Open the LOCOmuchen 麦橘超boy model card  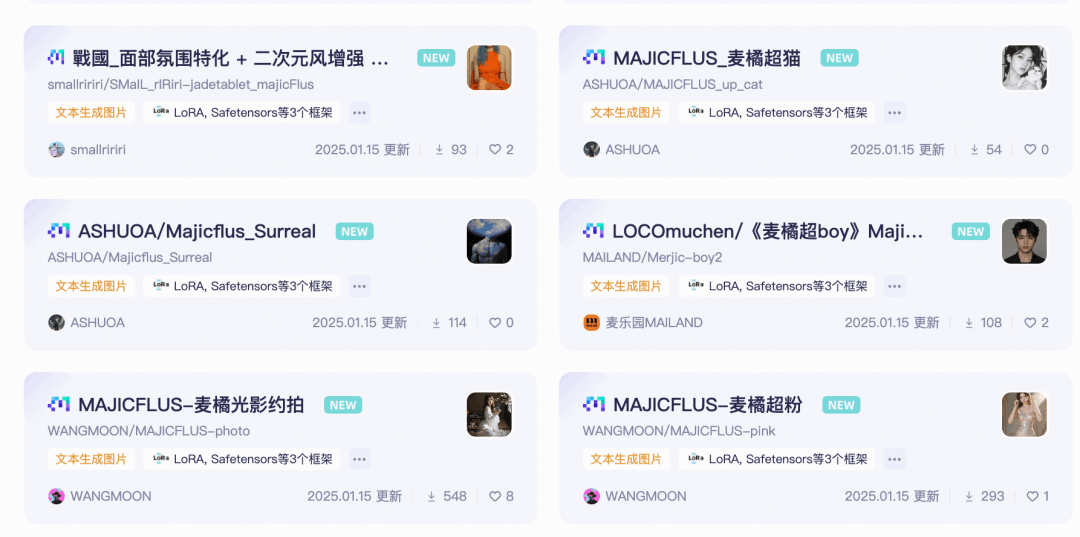pos(768,231)
